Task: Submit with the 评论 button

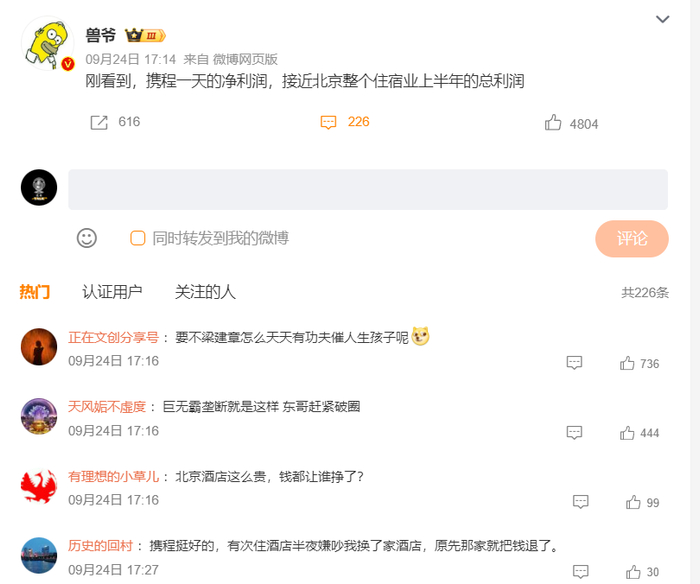Action: point(631,238)
